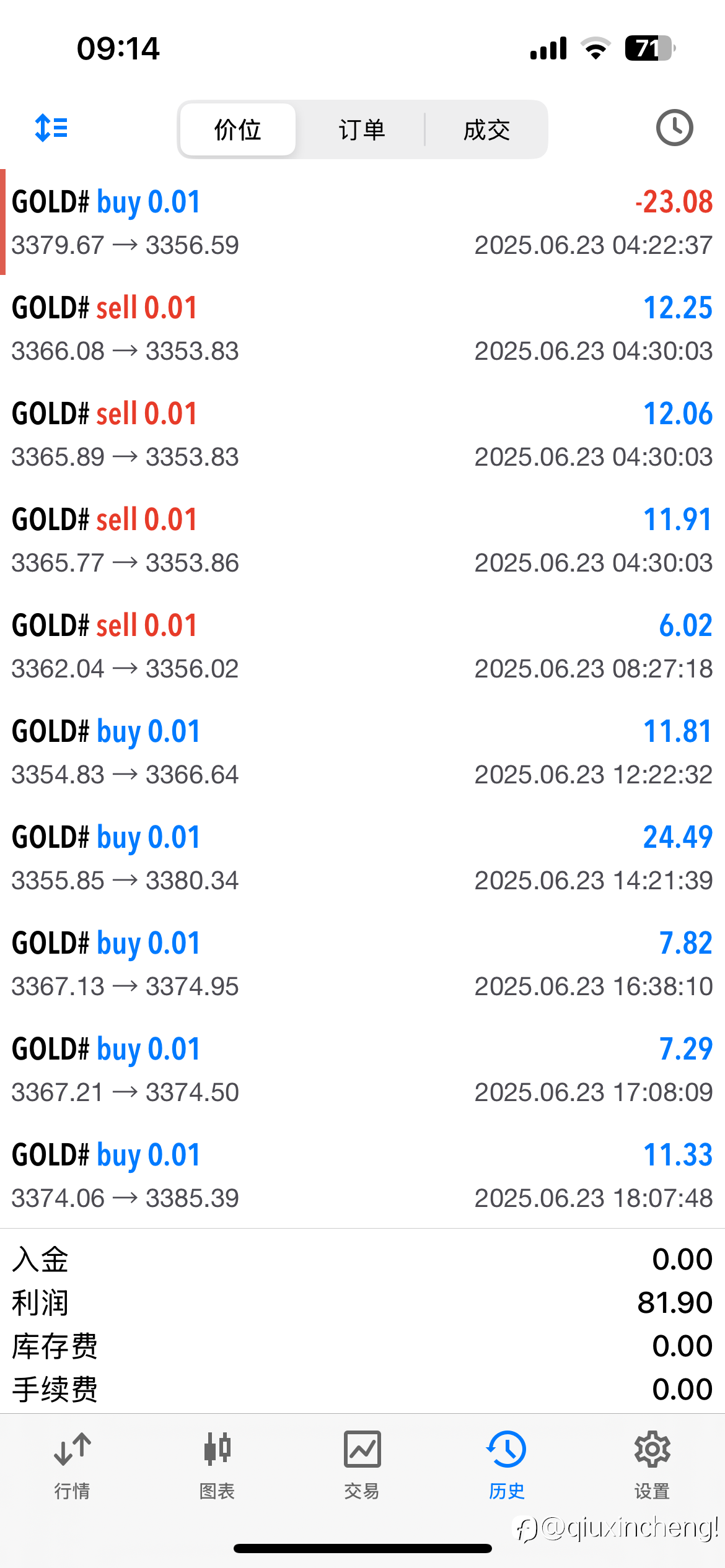Switch to the 订单 segment
This screenshot has width=725, height=1568.
[x=362, y=129]
